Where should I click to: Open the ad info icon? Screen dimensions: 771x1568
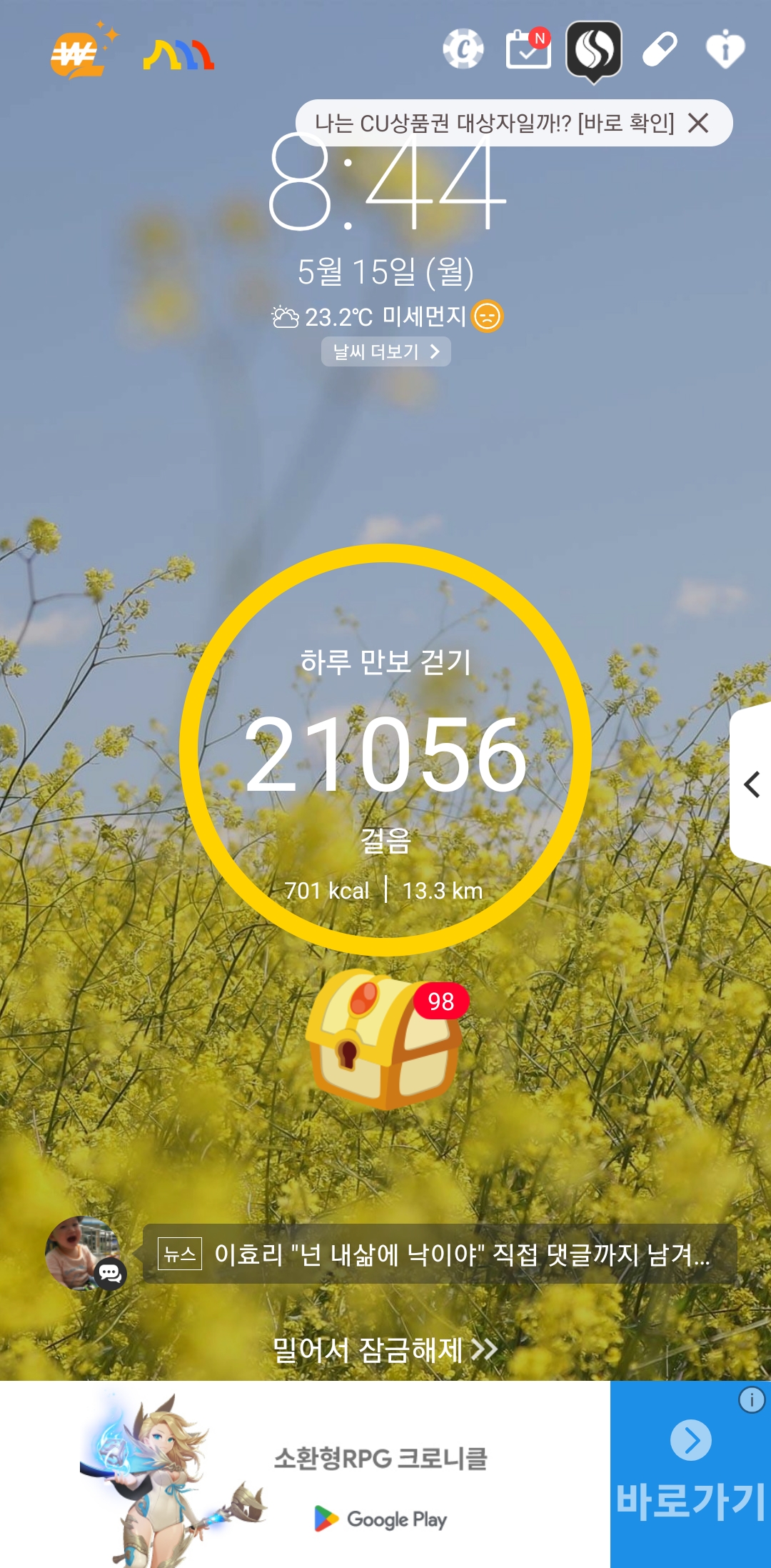(751, 1399)
